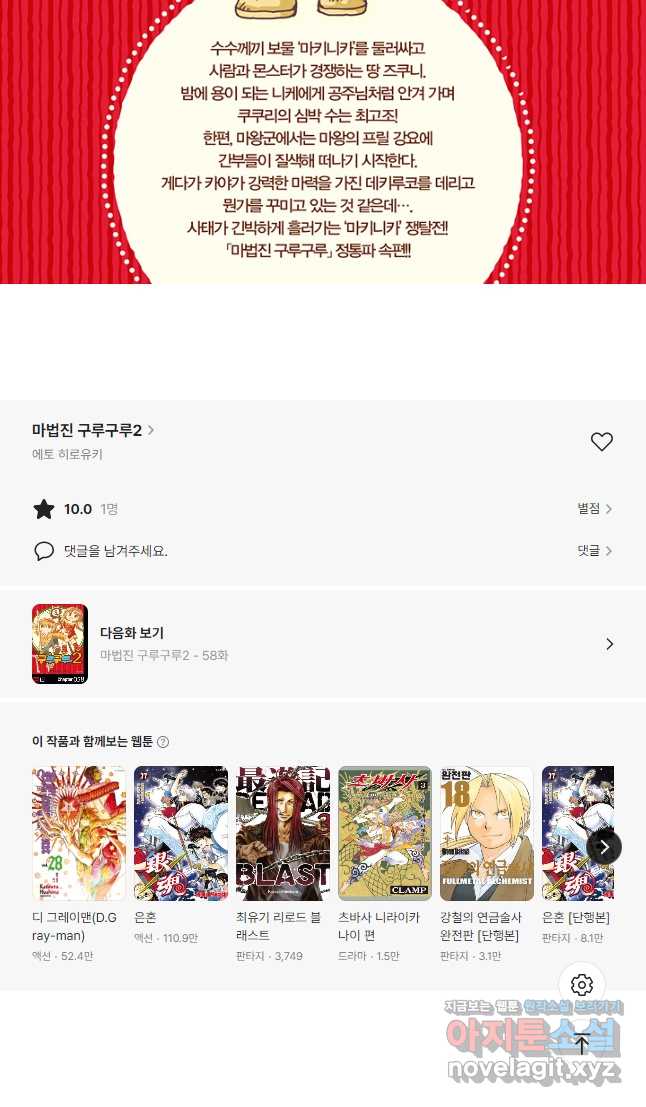This screenshot has height=1107, width=646.
Task: Open the 댓글 comments section
Action: click(594, 551)
